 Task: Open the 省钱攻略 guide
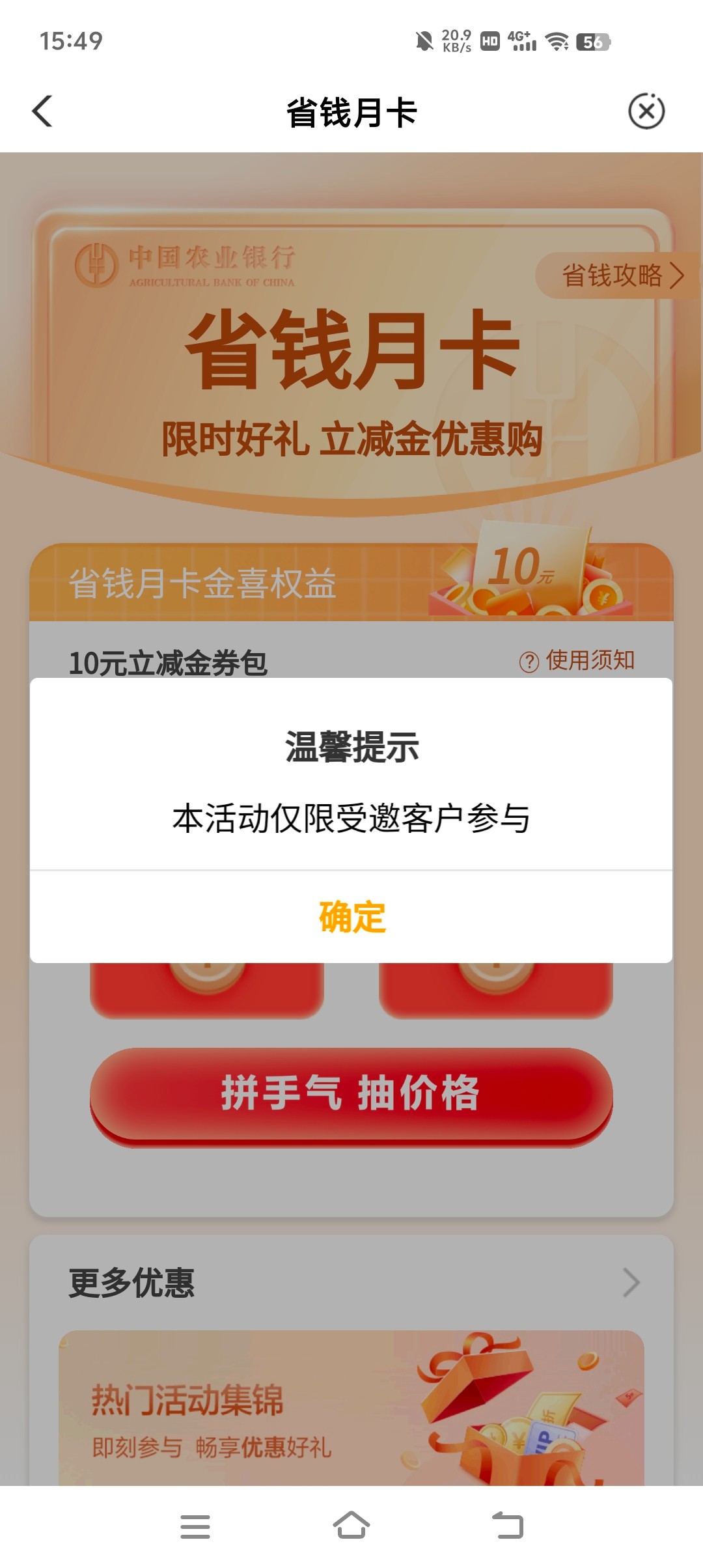pyautogui.click(x=622, y=275)
